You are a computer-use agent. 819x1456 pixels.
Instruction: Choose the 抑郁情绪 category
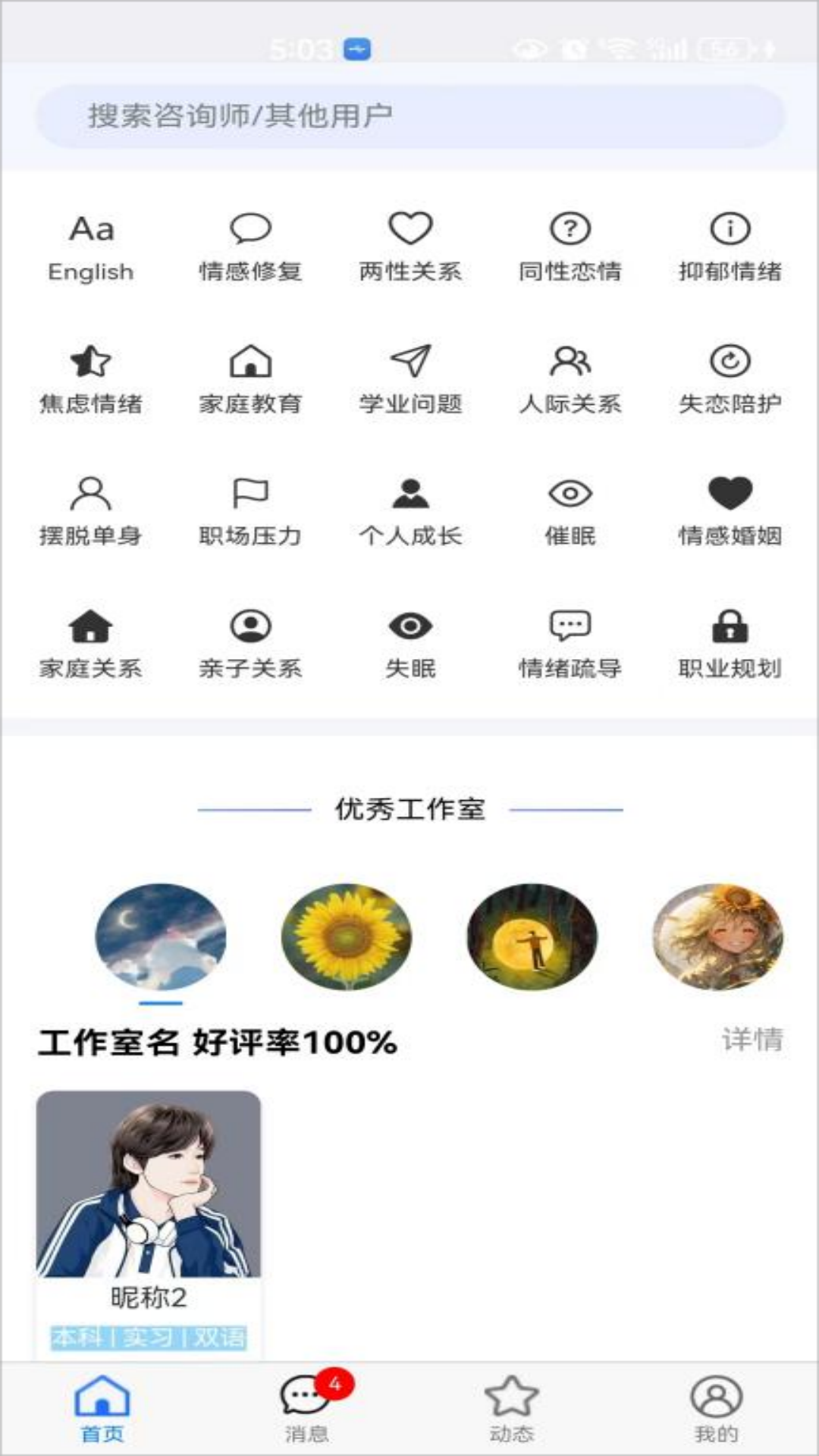[730, 248]
